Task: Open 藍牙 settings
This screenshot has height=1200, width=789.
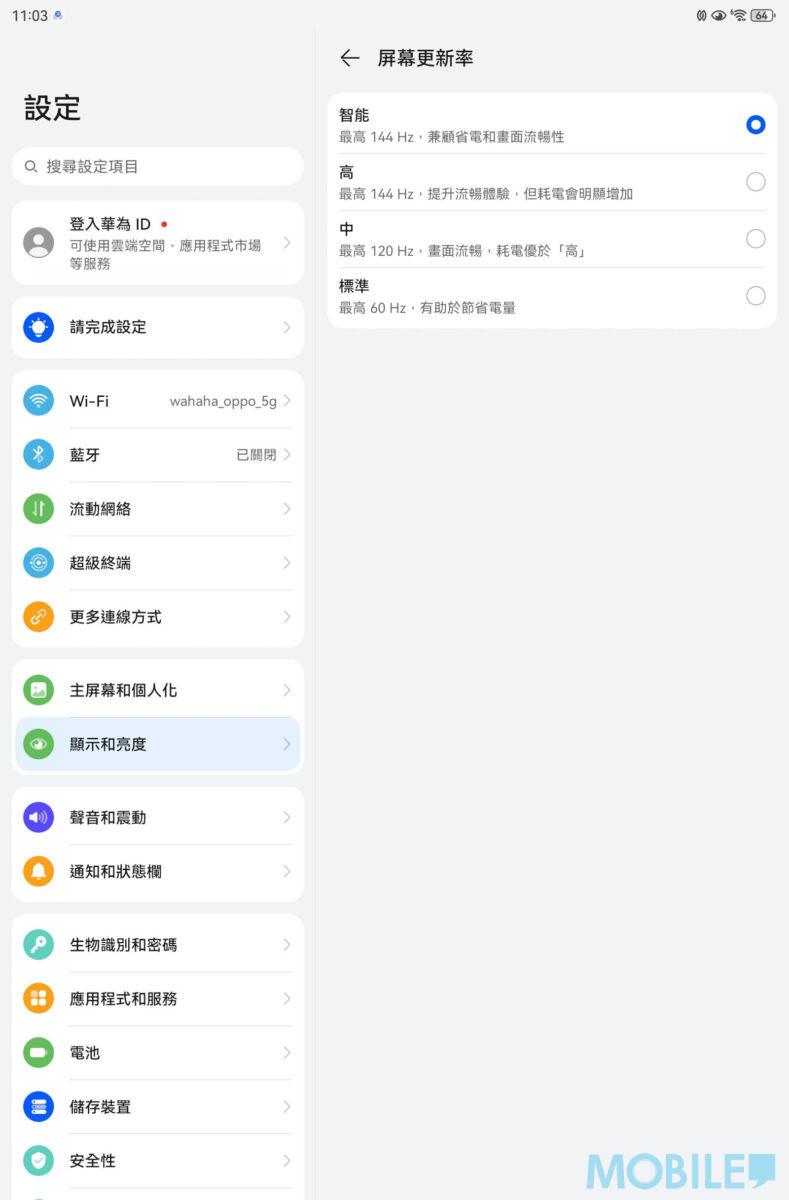Action: coord(157,455)
